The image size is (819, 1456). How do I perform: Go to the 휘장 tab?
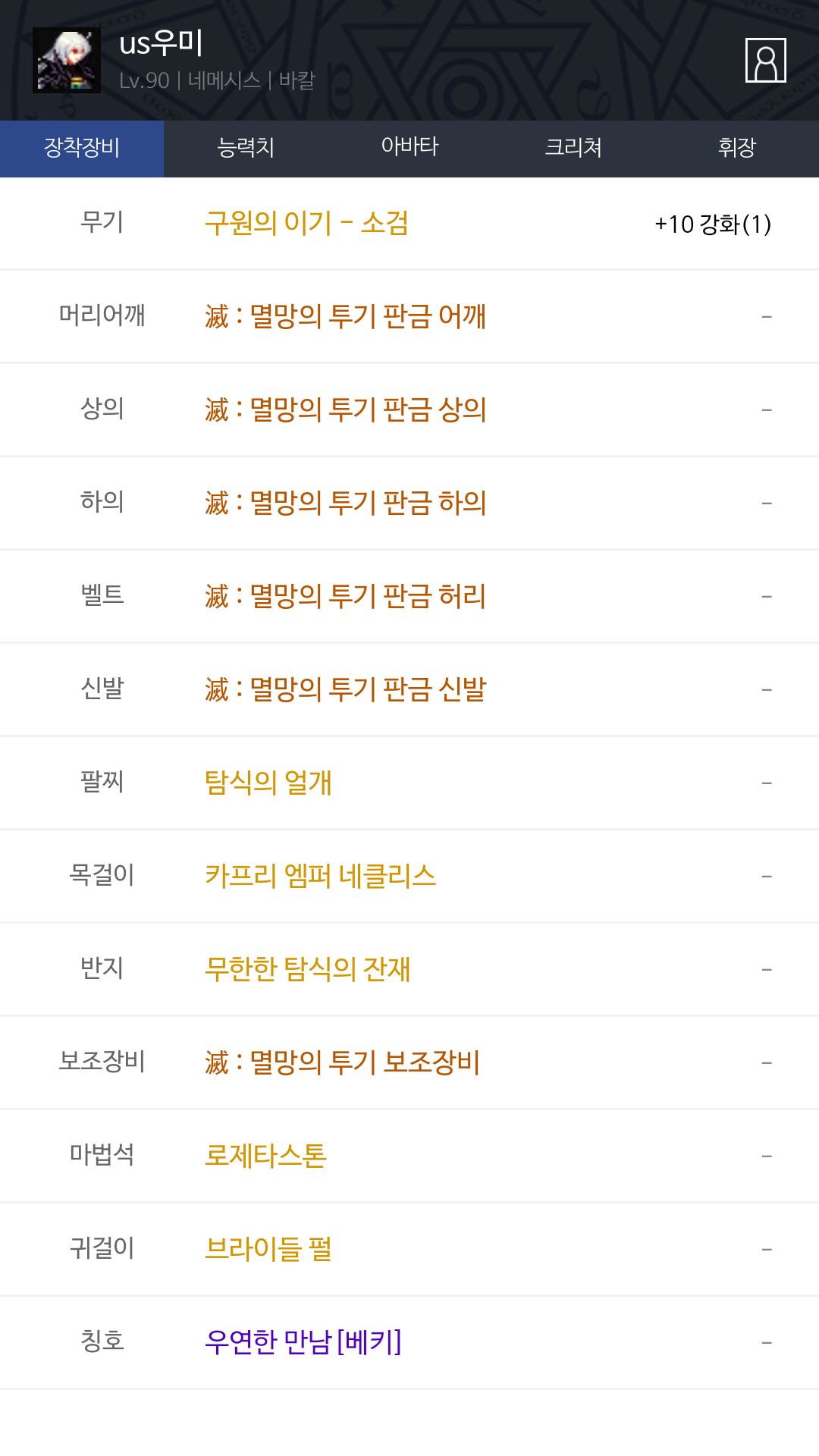point(737,148)
